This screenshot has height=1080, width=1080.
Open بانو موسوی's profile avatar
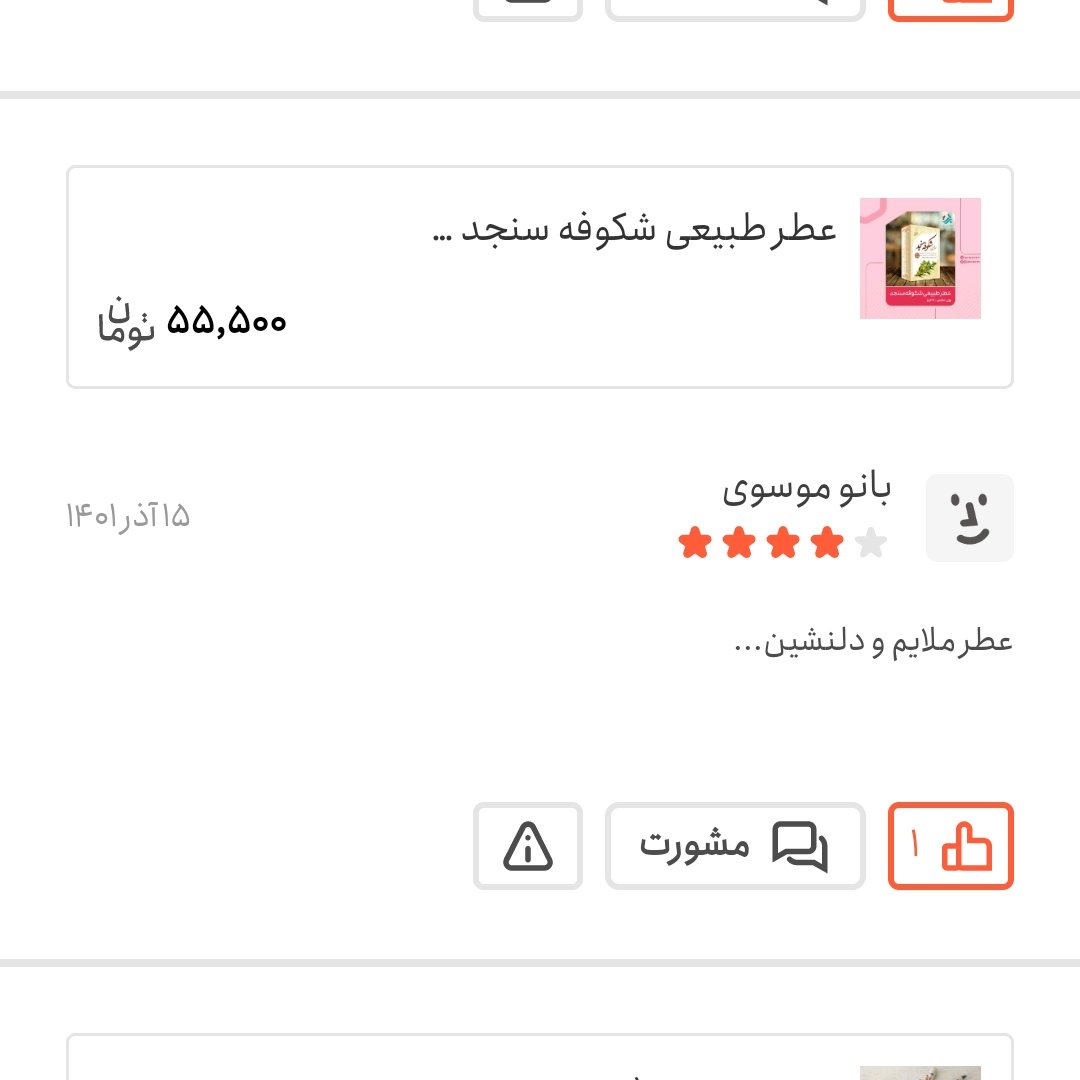click(969, 518)
